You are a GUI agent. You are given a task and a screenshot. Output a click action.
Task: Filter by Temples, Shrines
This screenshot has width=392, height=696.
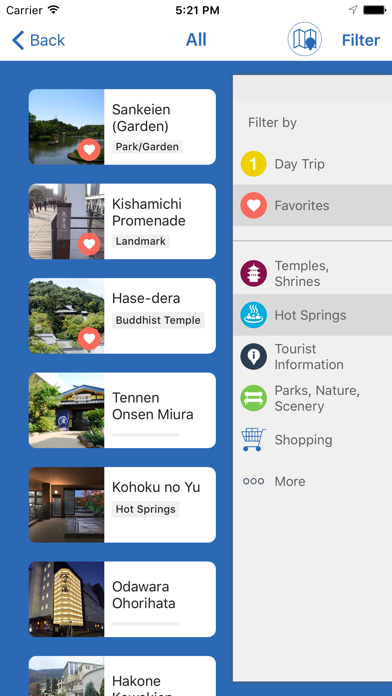[x=313, y=273]
